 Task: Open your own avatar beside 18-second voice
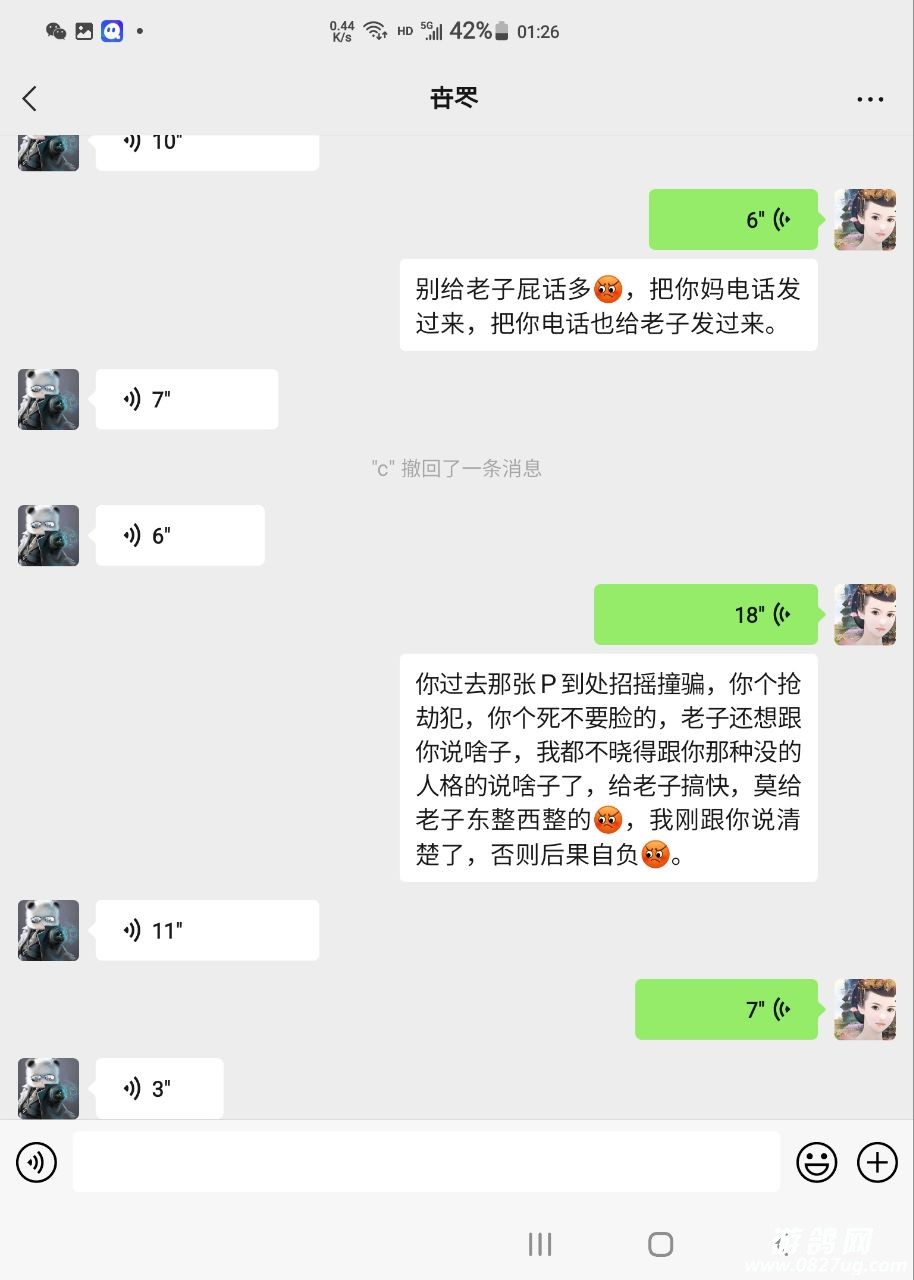click(865, 614)
